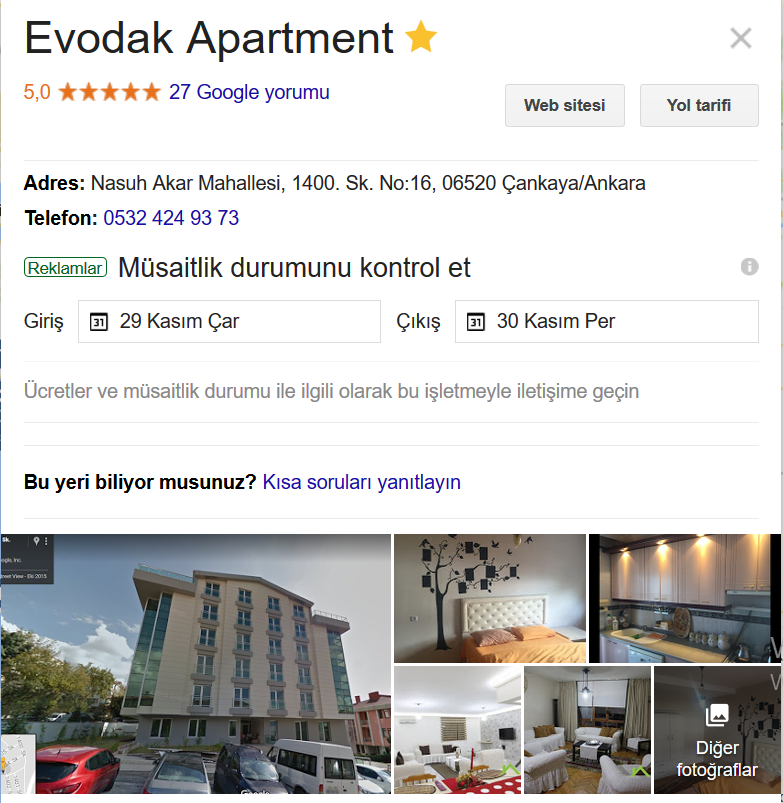This screenshot has height=803, width=783.
Task: Answer Kısa soruları yanıtlayın questions
Action: click(x=361, y=482)
